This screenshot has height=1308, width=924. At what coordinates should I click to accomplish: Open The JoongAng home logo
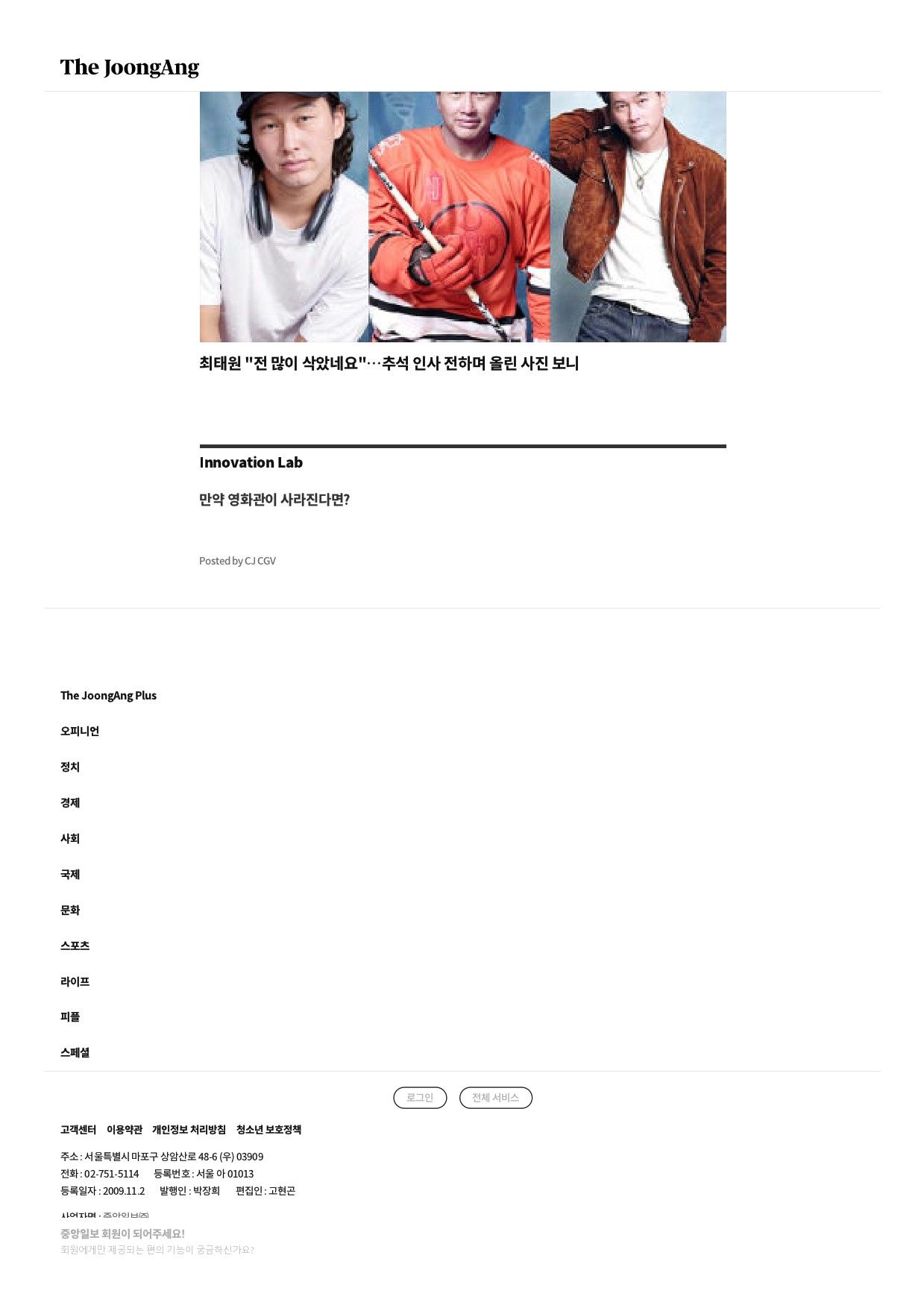pyautogui.click(x=130, y=67)
